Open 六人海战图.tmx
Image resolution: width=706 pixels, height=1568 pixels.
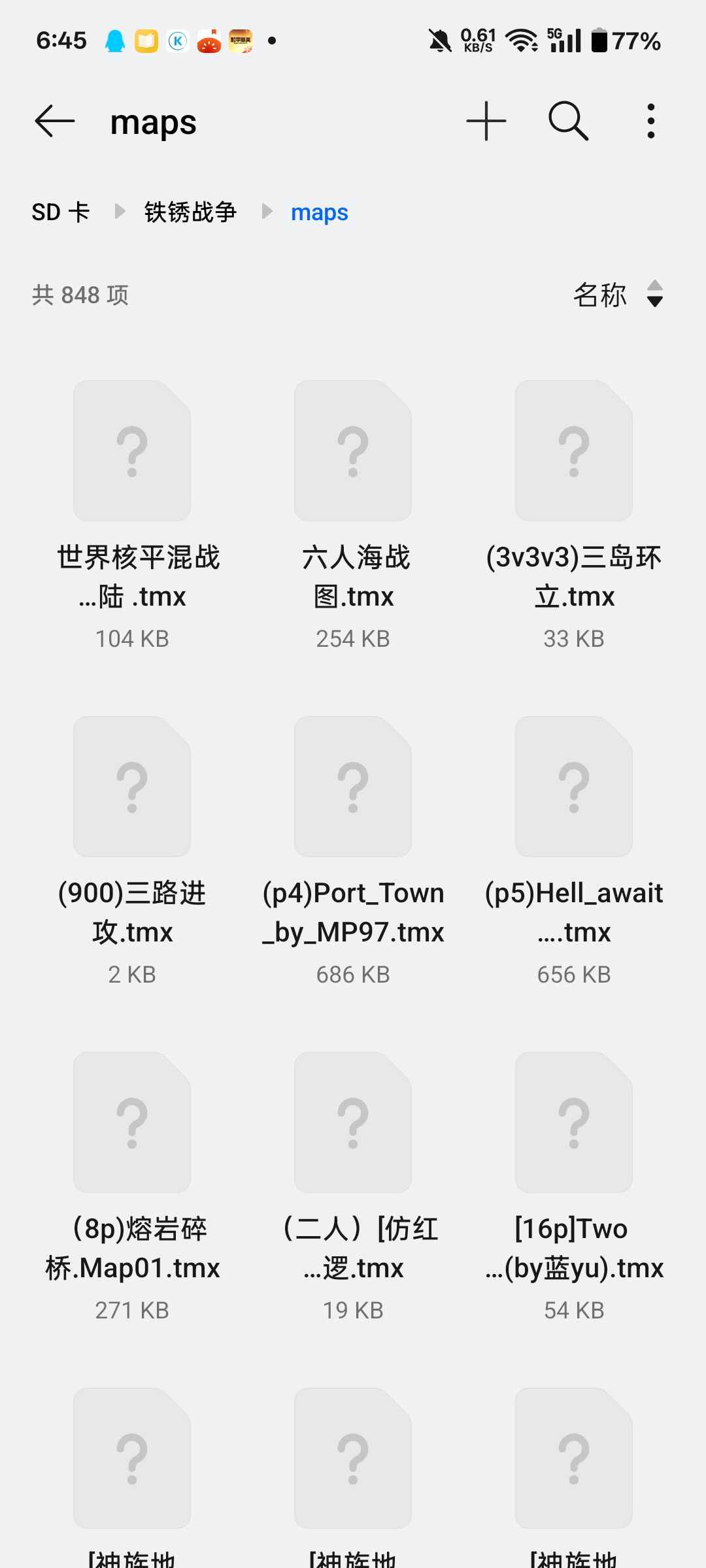coord(353,516)
